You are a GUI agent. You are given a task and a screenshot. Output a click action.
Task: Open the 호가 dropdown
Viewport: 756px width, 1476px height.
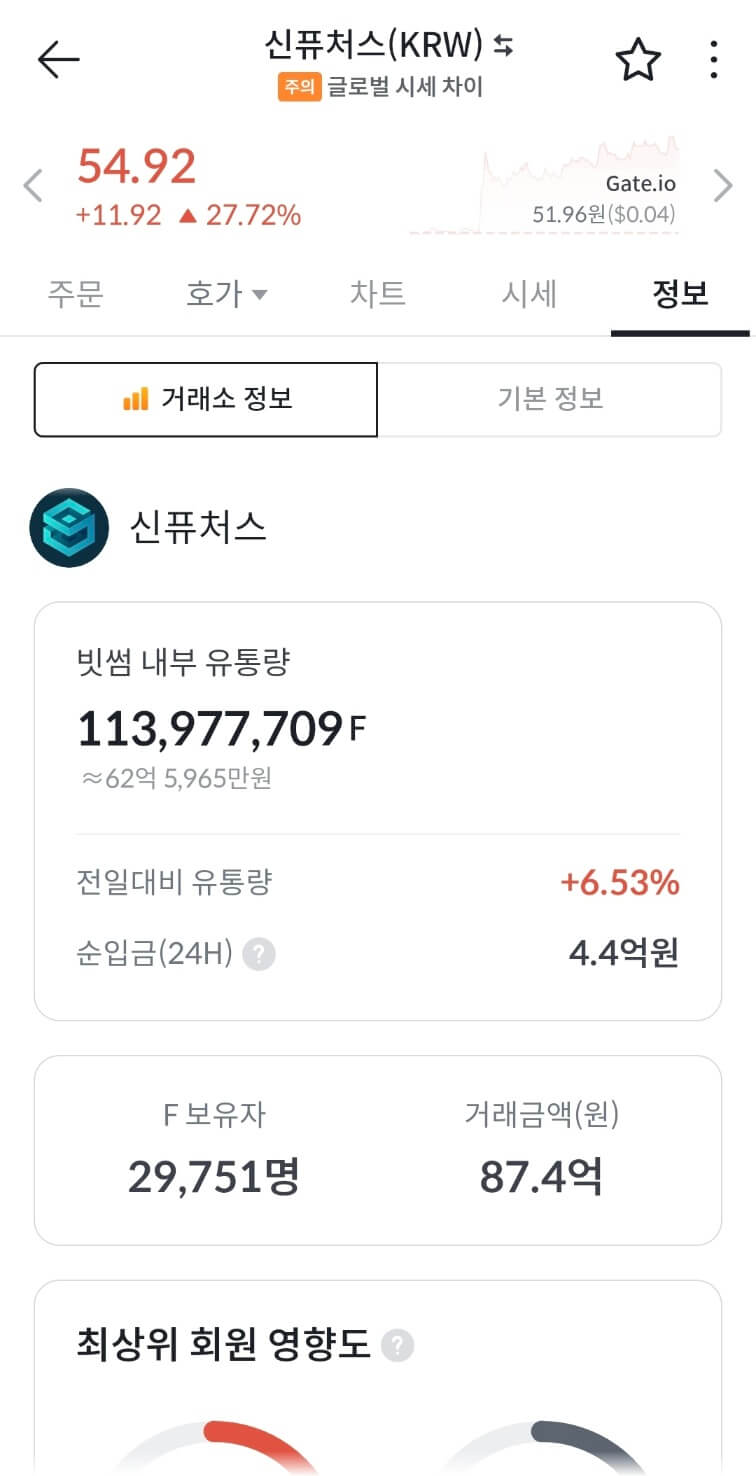(226, 294)
